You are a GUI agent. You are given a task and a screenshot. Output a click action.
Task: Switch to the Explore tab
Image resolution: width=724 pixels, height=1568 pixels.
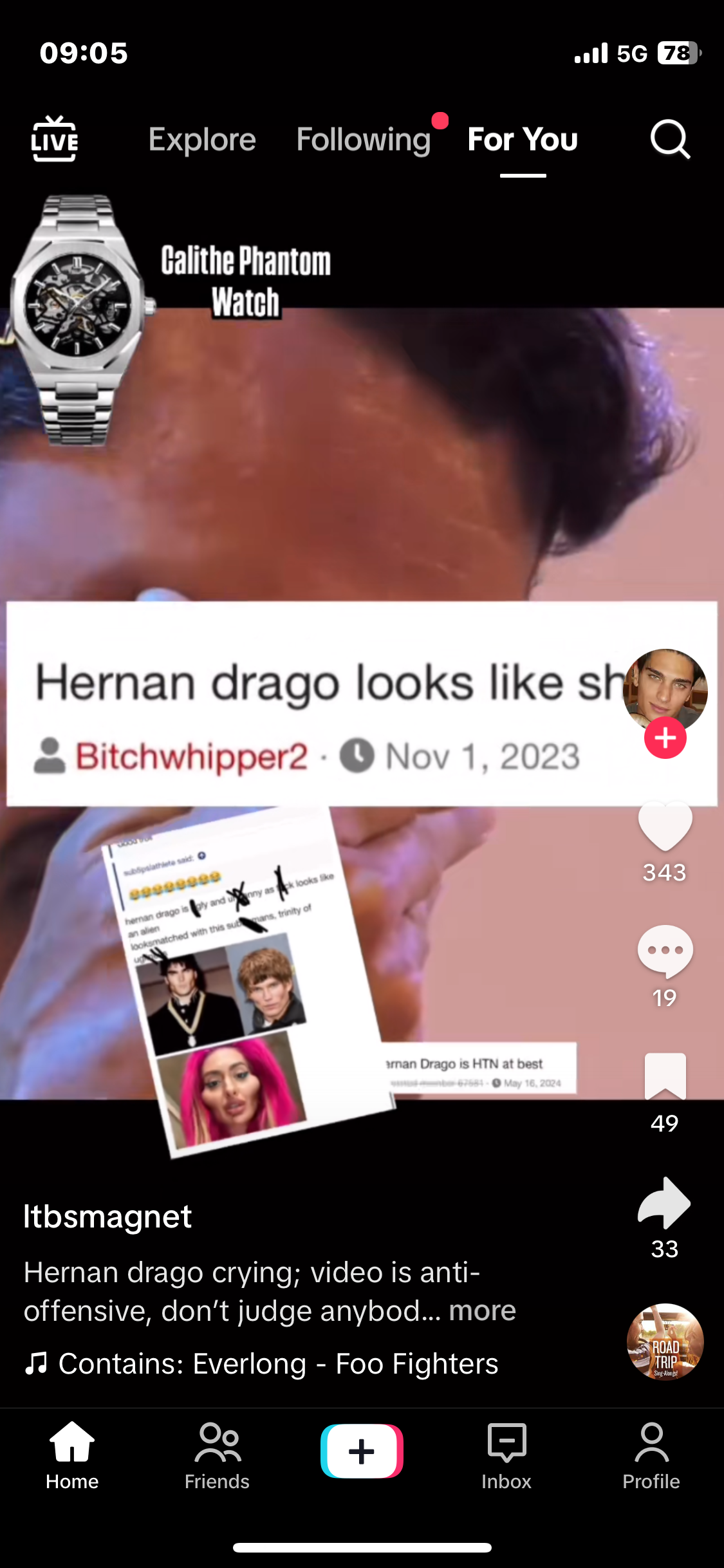[202, 140]
